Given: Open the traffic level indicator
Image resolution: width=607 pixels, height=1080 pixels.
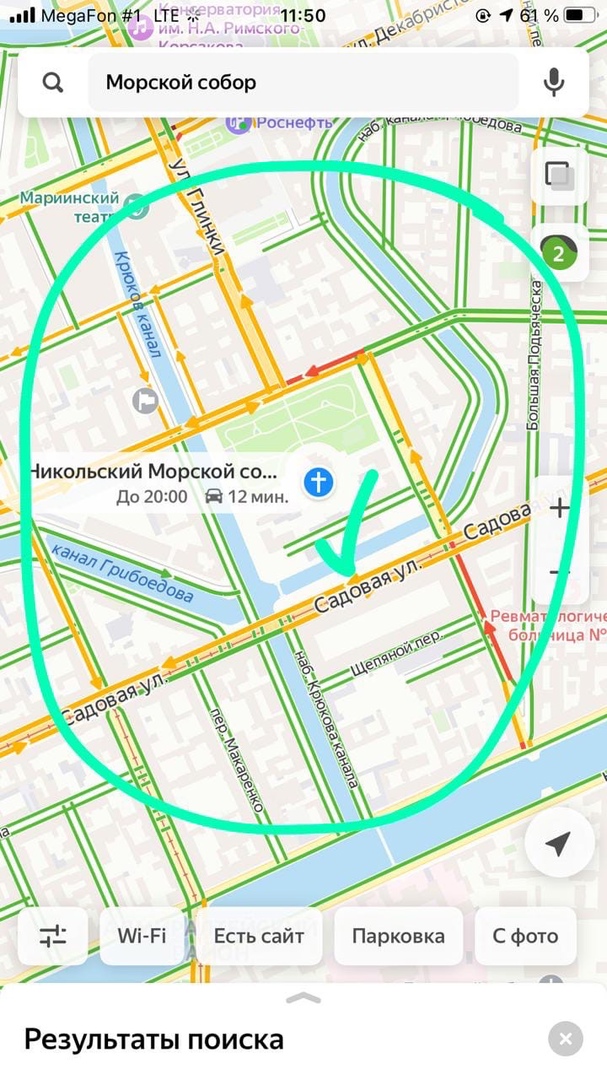Looking at the screenshot, I should coord(558,253).
